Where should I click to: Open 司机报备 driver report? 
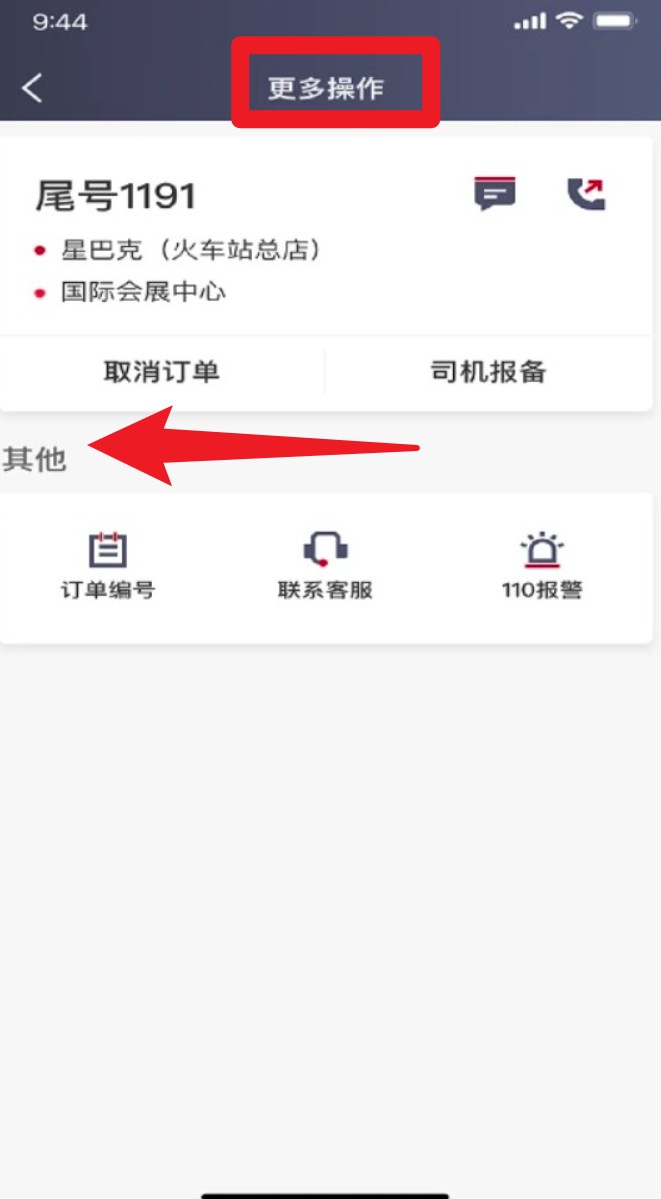(x=488, y=372)
